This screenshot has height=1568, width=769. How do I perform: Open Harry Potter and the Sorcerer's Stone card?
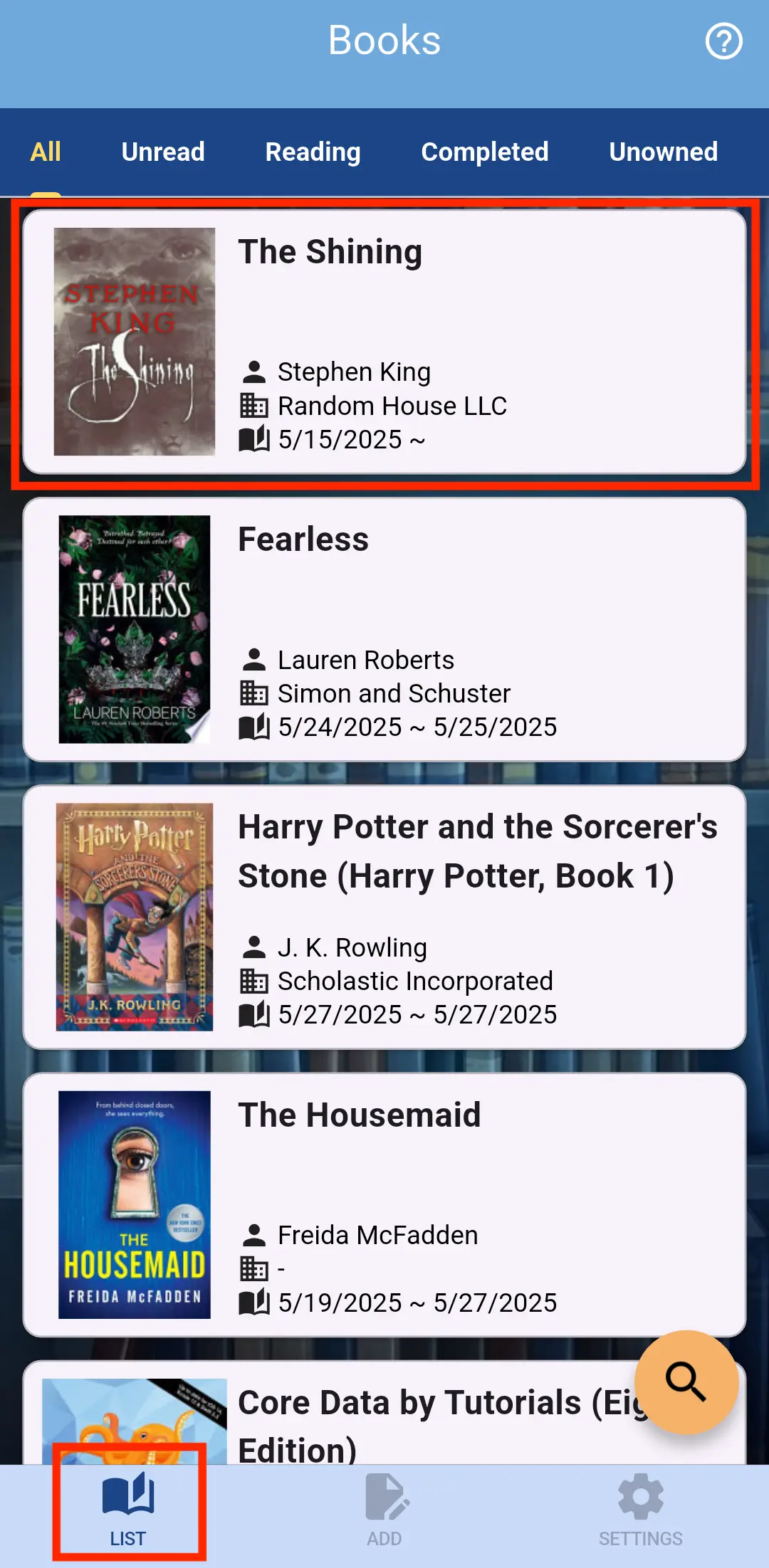pos(384,917)
